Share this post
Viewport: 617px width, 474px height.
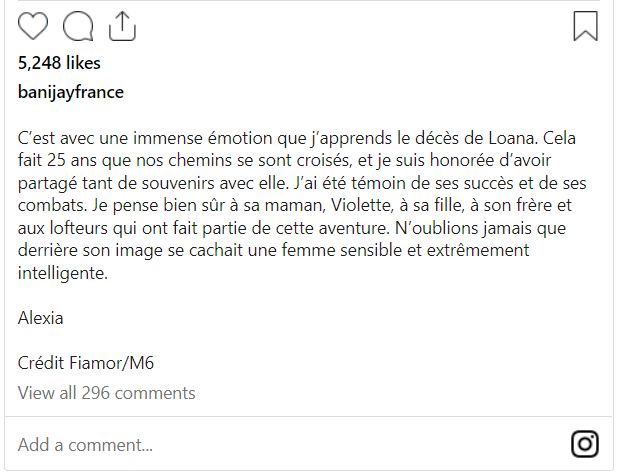(x=120, y=25)
